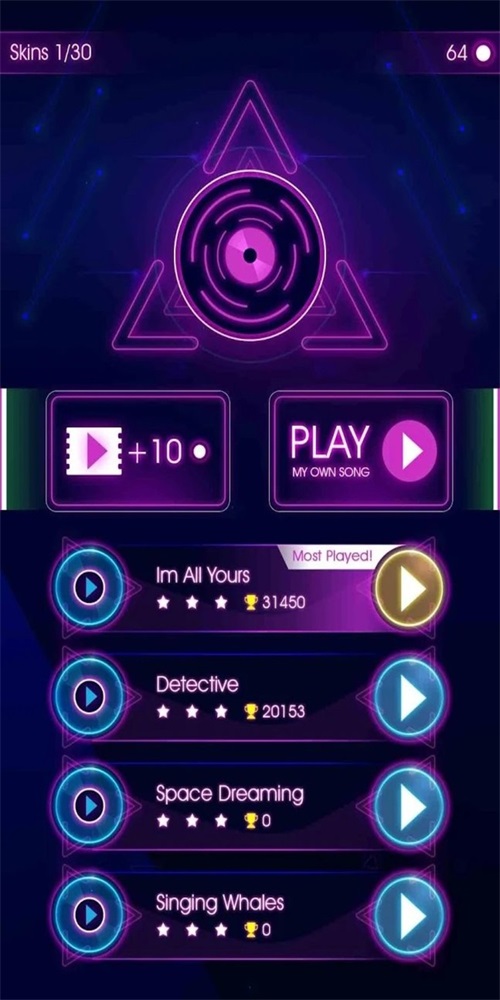Image resolution: width=500 pixels, height=1000 pixels.
Task: Tap the central vinyl disc skin
Action: pyautogui.click(x=250, y=255)
